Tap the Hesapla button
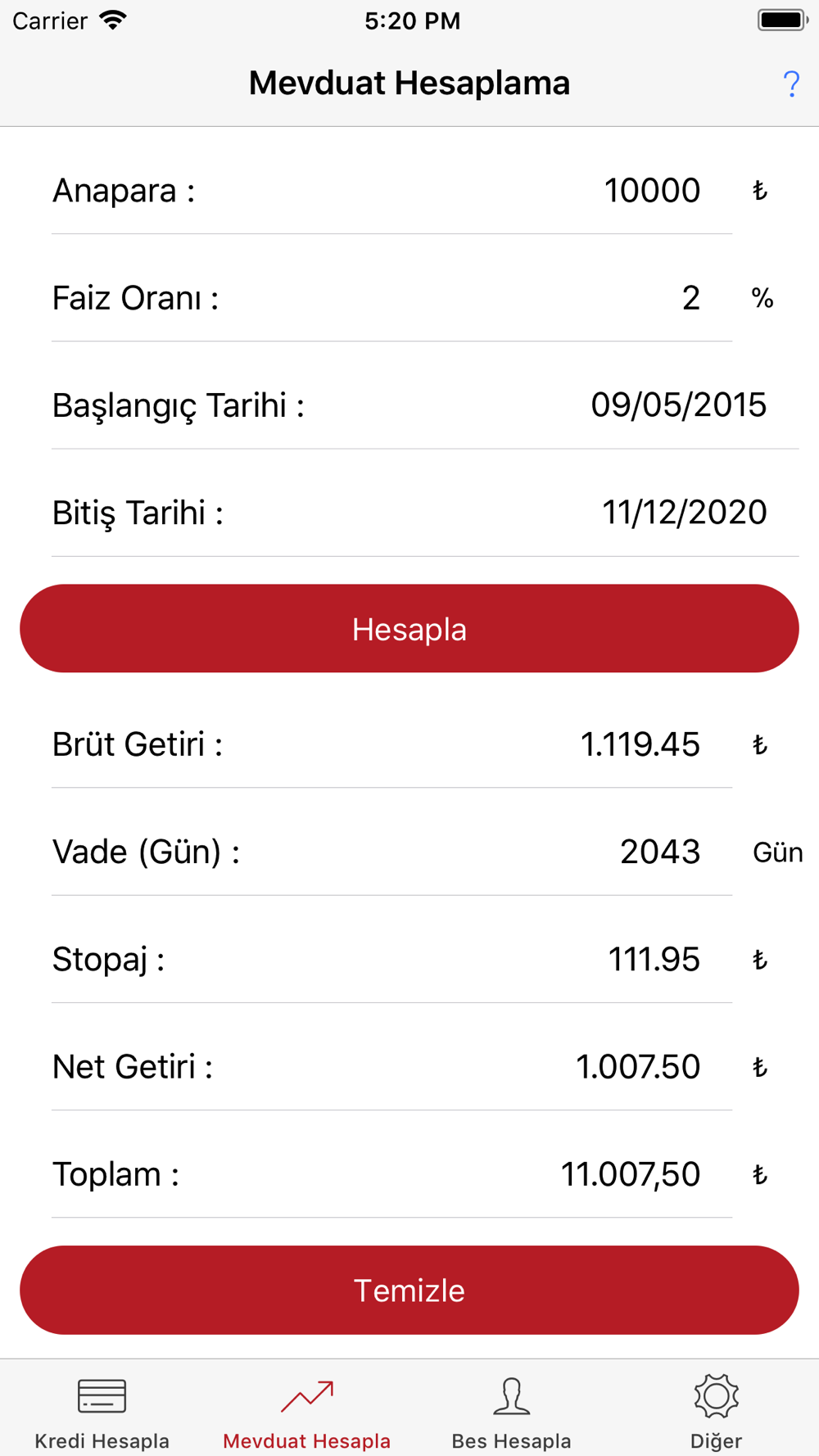The height and width of the screenshot is (1456, 819). pos(409,629)
